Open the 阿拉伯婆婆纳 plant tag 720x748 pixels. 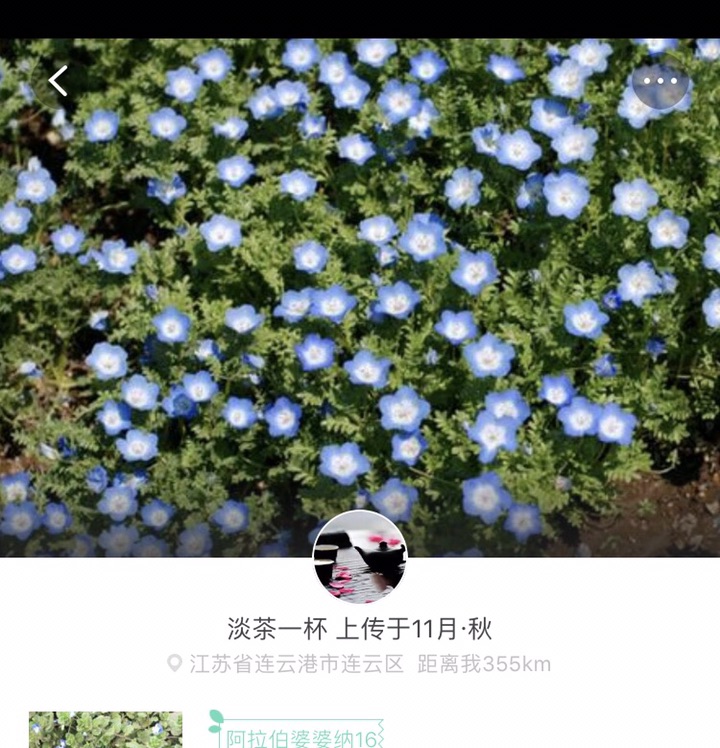click(x=301, y=738)
